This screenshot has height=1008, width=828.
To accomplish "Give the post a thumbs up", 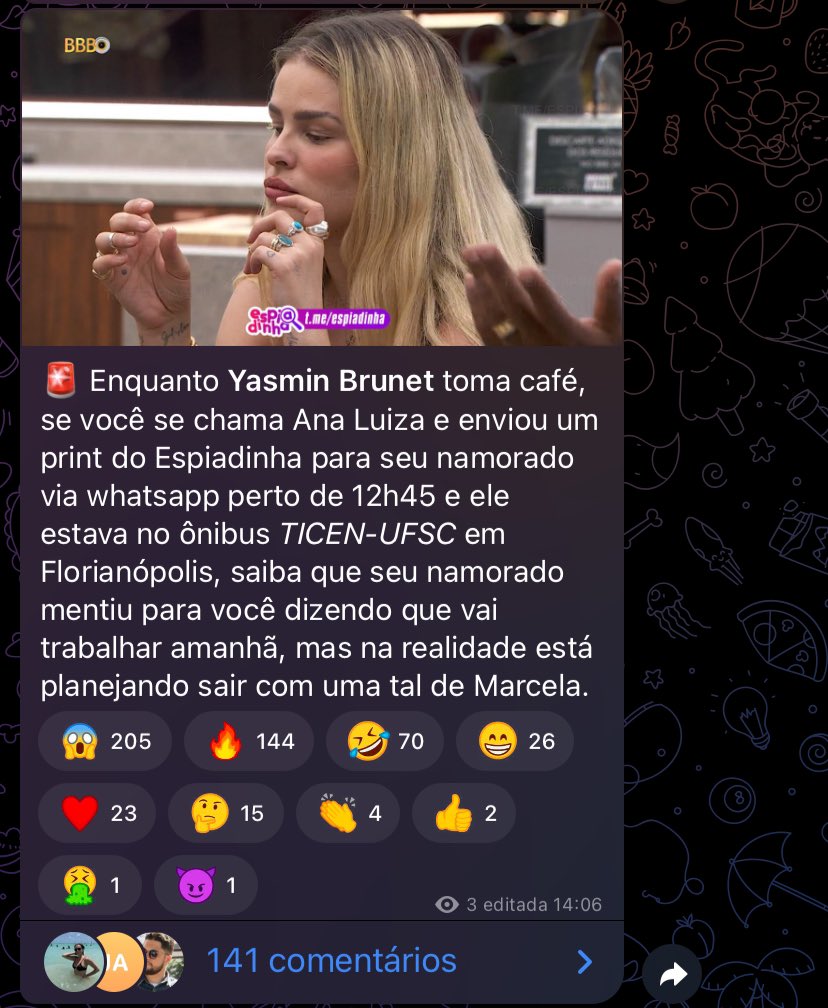I will pos(464,813).
